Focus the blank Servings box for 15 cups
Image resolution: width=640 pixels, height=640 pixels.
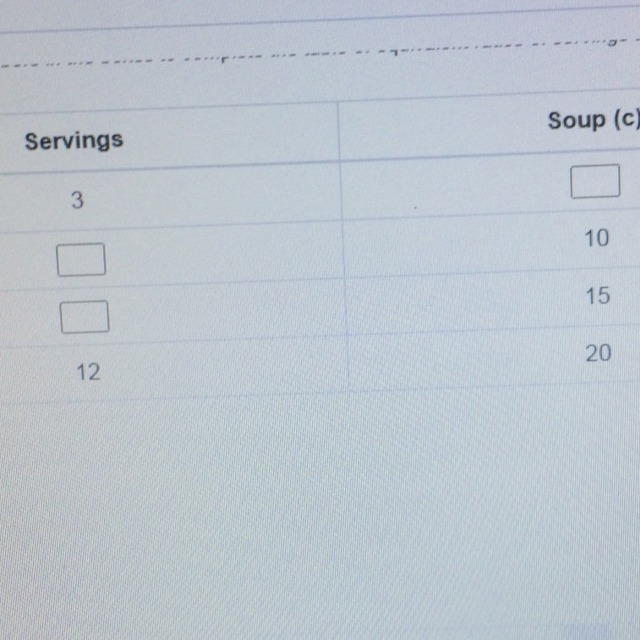[84, 317]
